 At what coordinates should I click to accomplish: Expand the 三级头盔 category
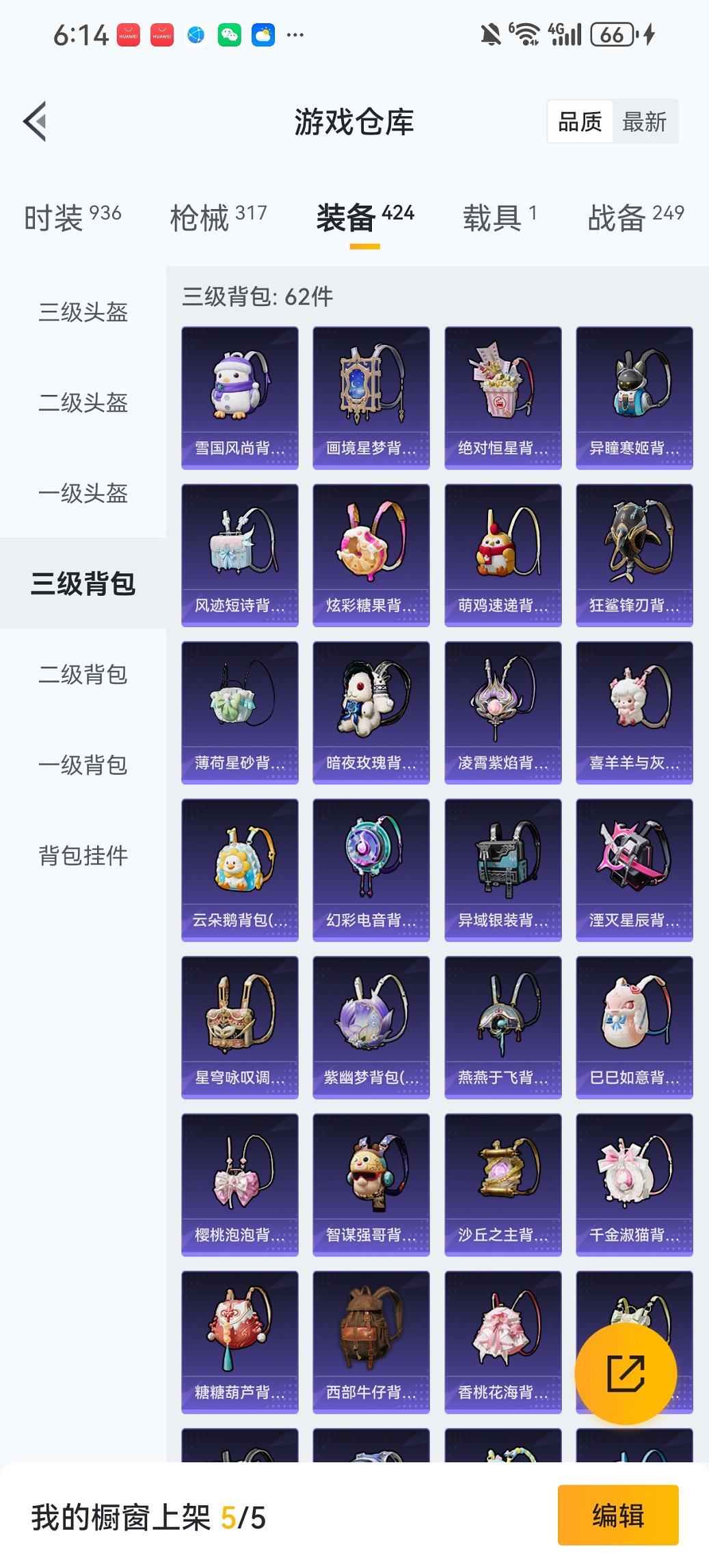point(82,313)
